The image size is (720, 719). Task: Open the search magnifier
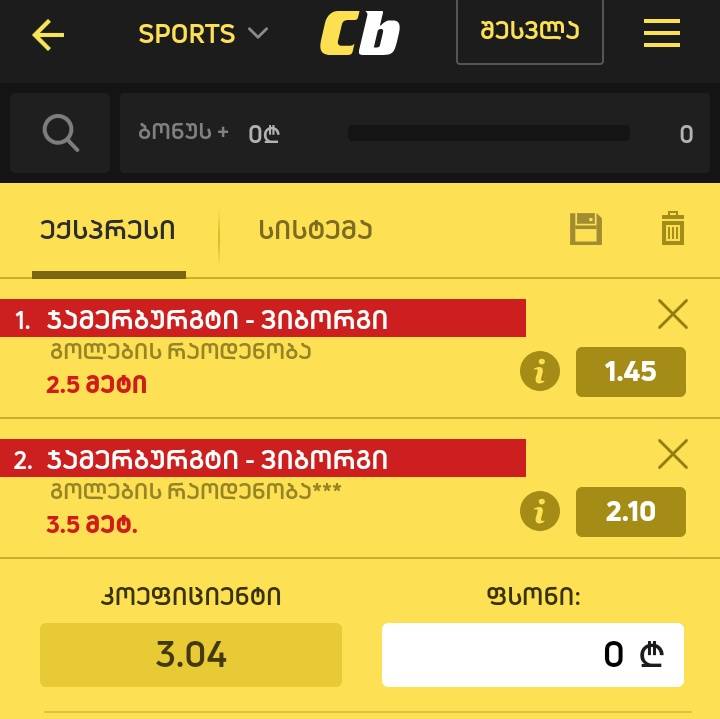pos(60,133)
